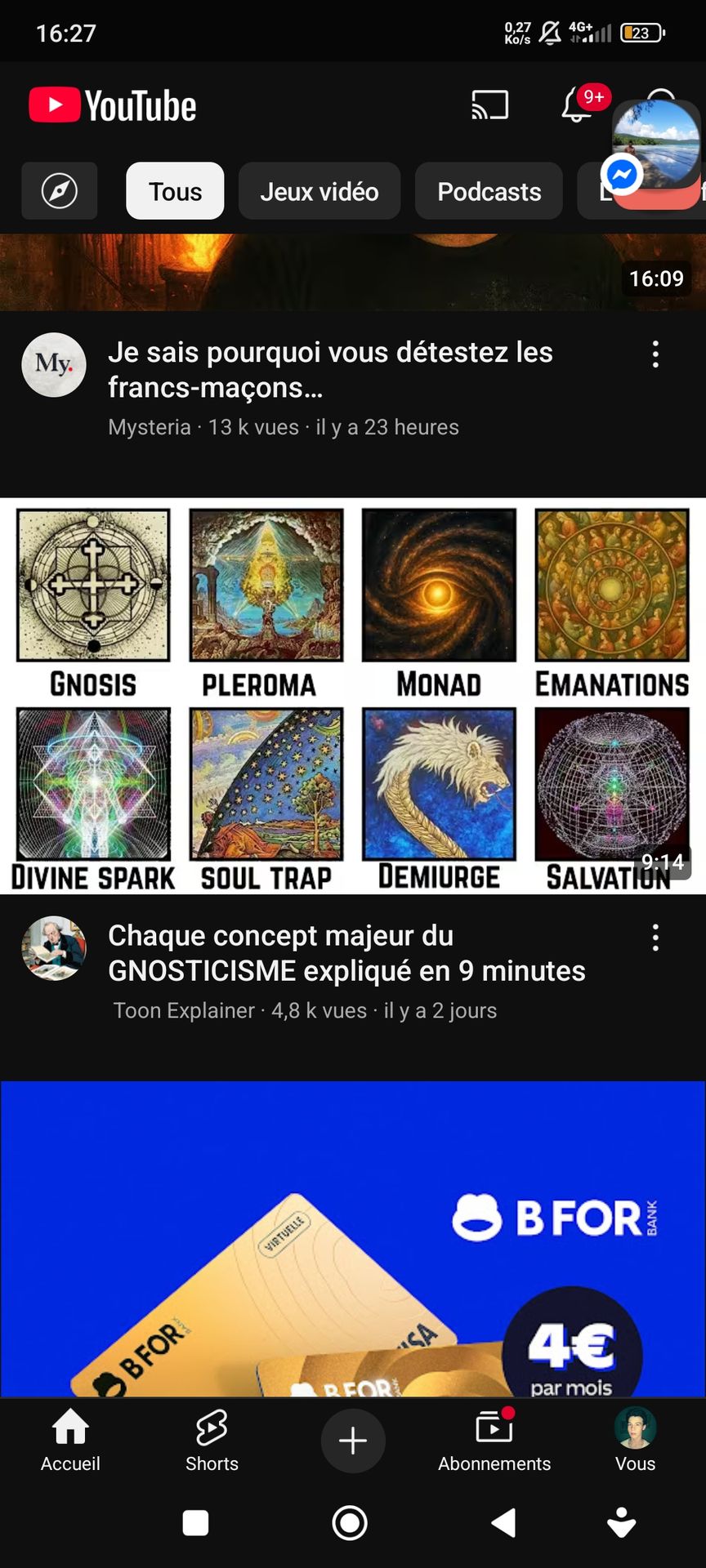Play the GNOSTICISME video thumbnail

coord(353,696)
